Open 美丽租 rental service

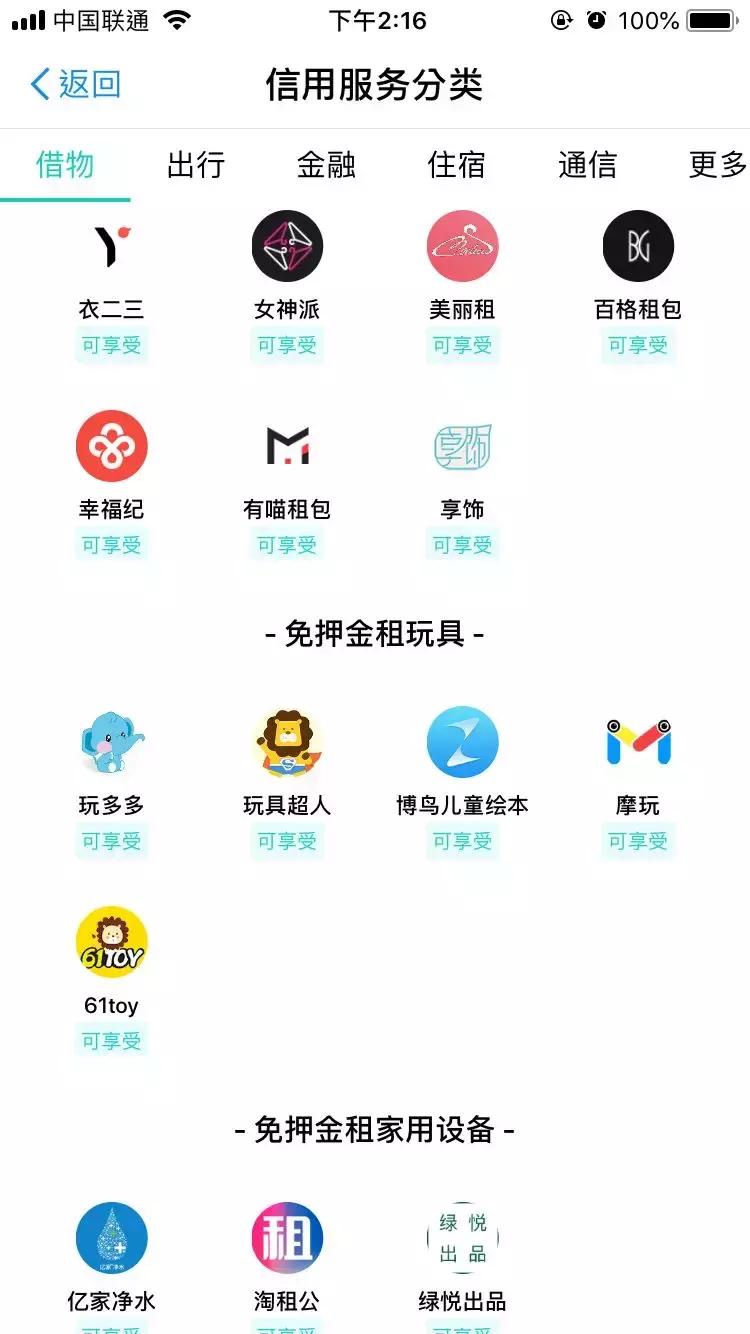click(x=462, y=246)
